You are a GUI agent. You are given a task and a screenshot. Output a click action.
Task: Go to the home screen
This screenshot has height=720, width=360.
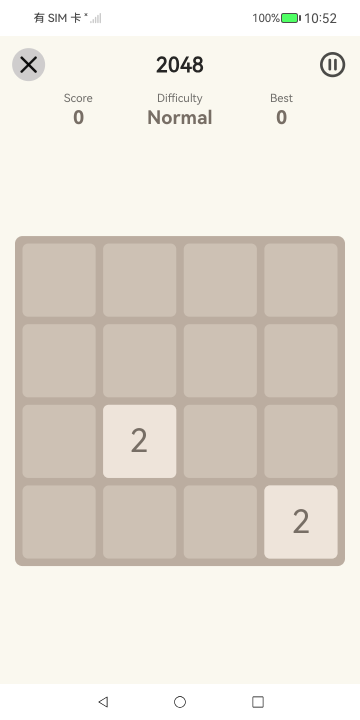[x=180, y=702]
